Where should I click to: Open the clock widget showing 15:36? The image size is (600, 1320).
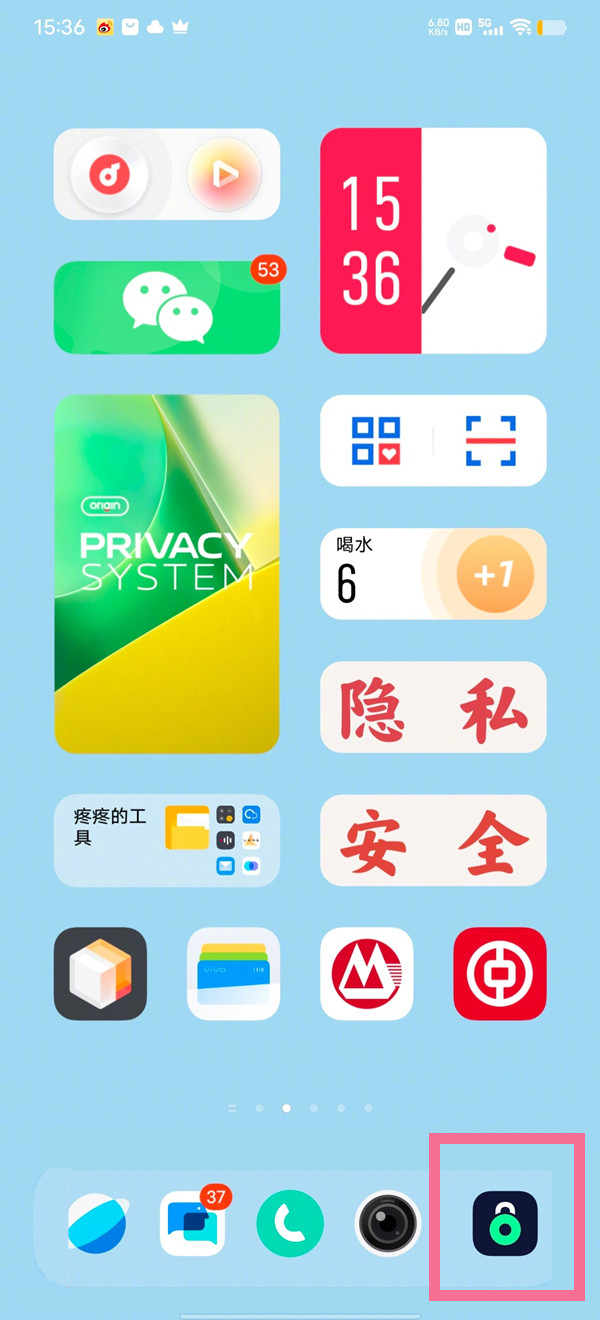tap(433, 241)
